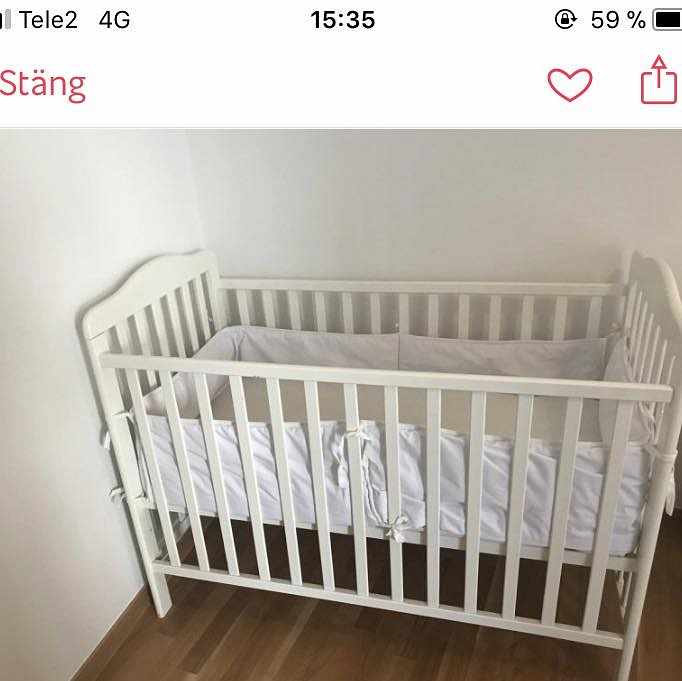
Task: Save this listing with the heart icon
Action: (x=569, y=85)
